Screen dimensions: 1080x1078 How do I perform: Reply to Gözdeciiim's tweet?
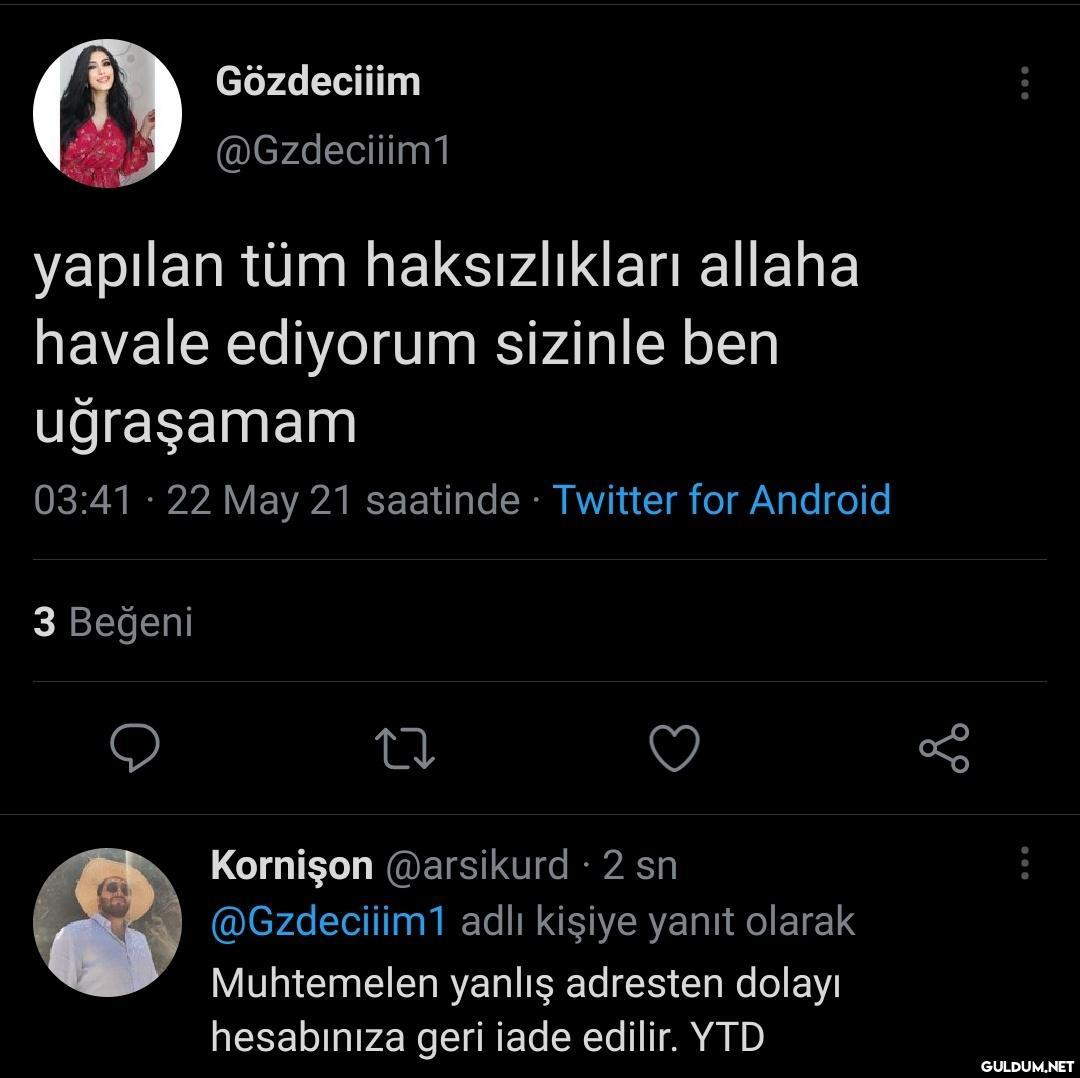coord(134,749)
